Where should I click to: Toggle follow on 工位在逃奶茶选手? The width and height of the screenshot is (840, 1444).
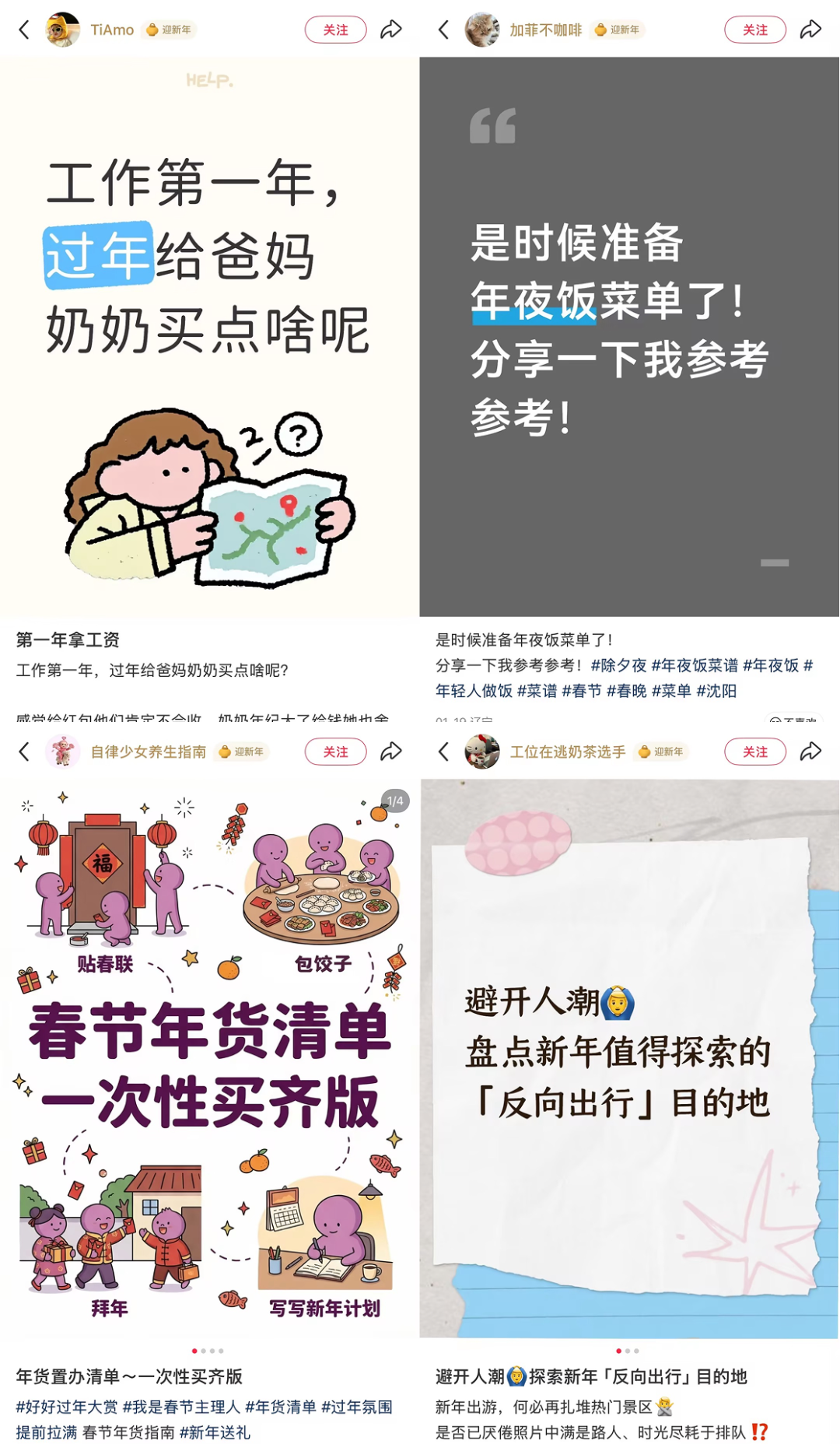click(754, 752)
